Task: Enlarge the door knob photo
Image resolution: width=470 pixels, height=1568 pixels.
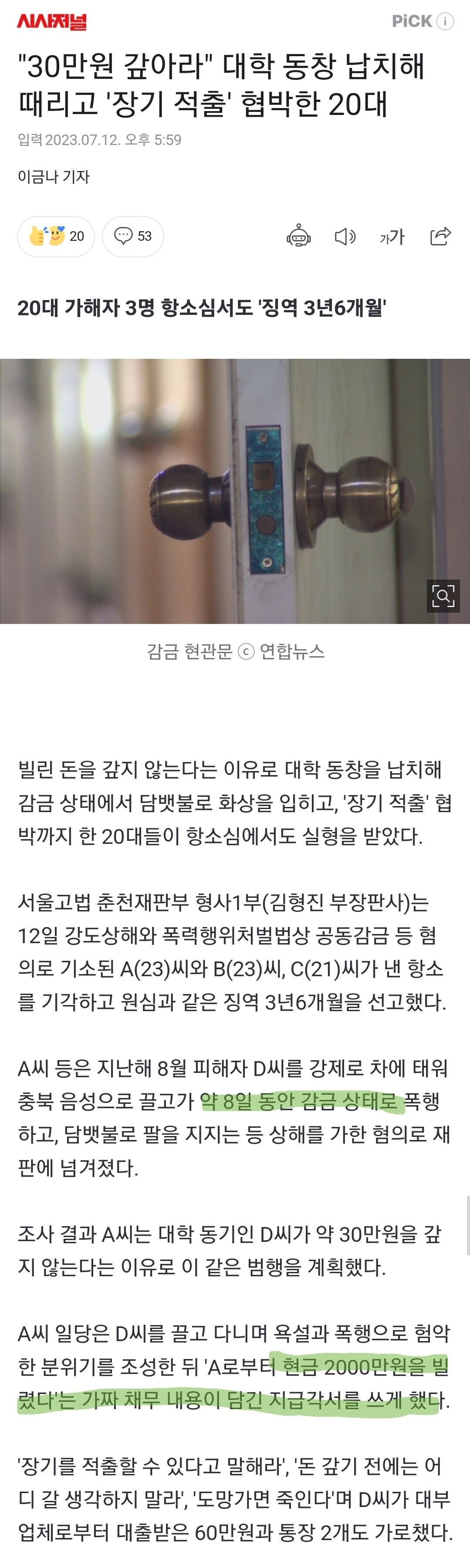Action: [x=443, y=595]
